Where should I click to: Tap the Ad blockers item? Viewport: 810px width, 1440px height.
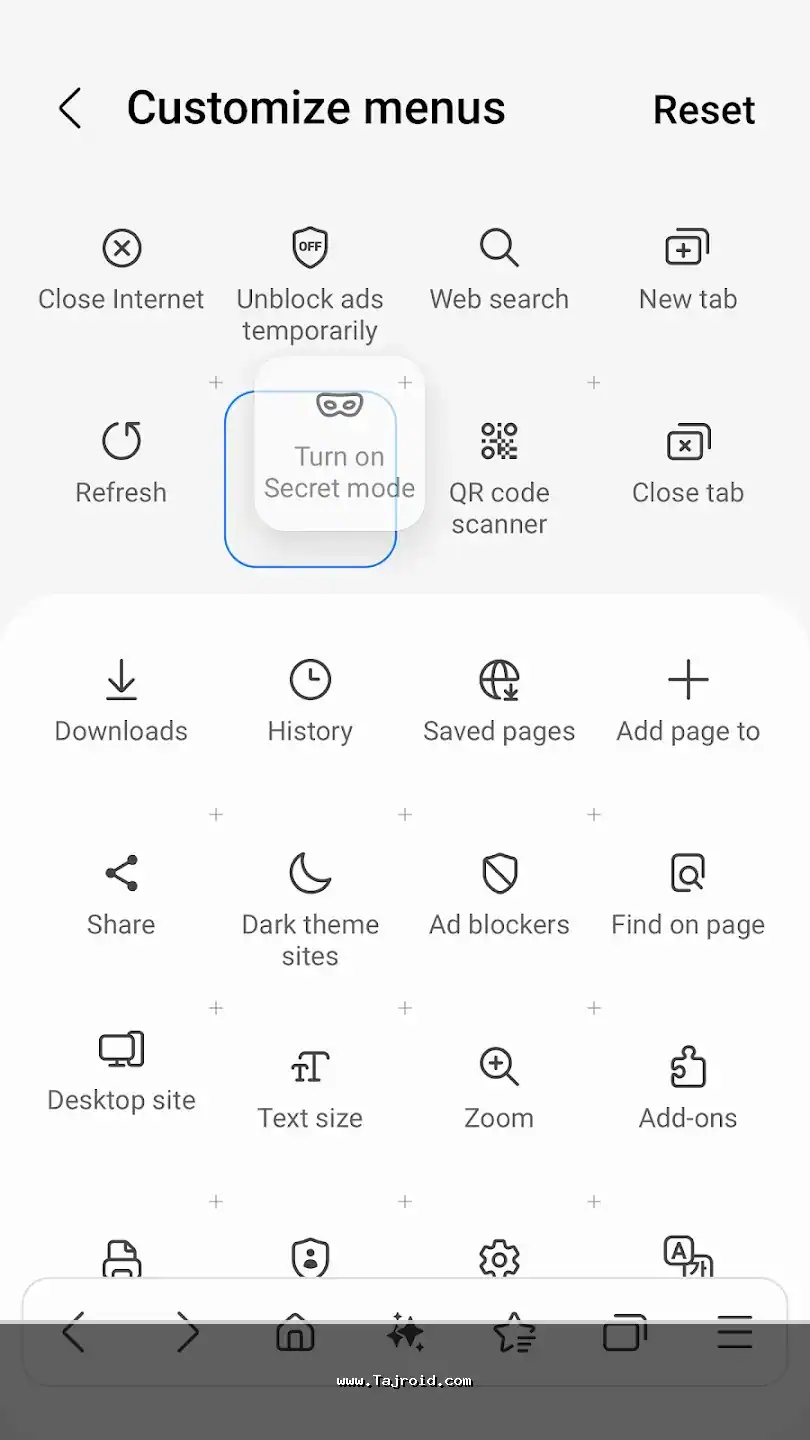(499, 895)
